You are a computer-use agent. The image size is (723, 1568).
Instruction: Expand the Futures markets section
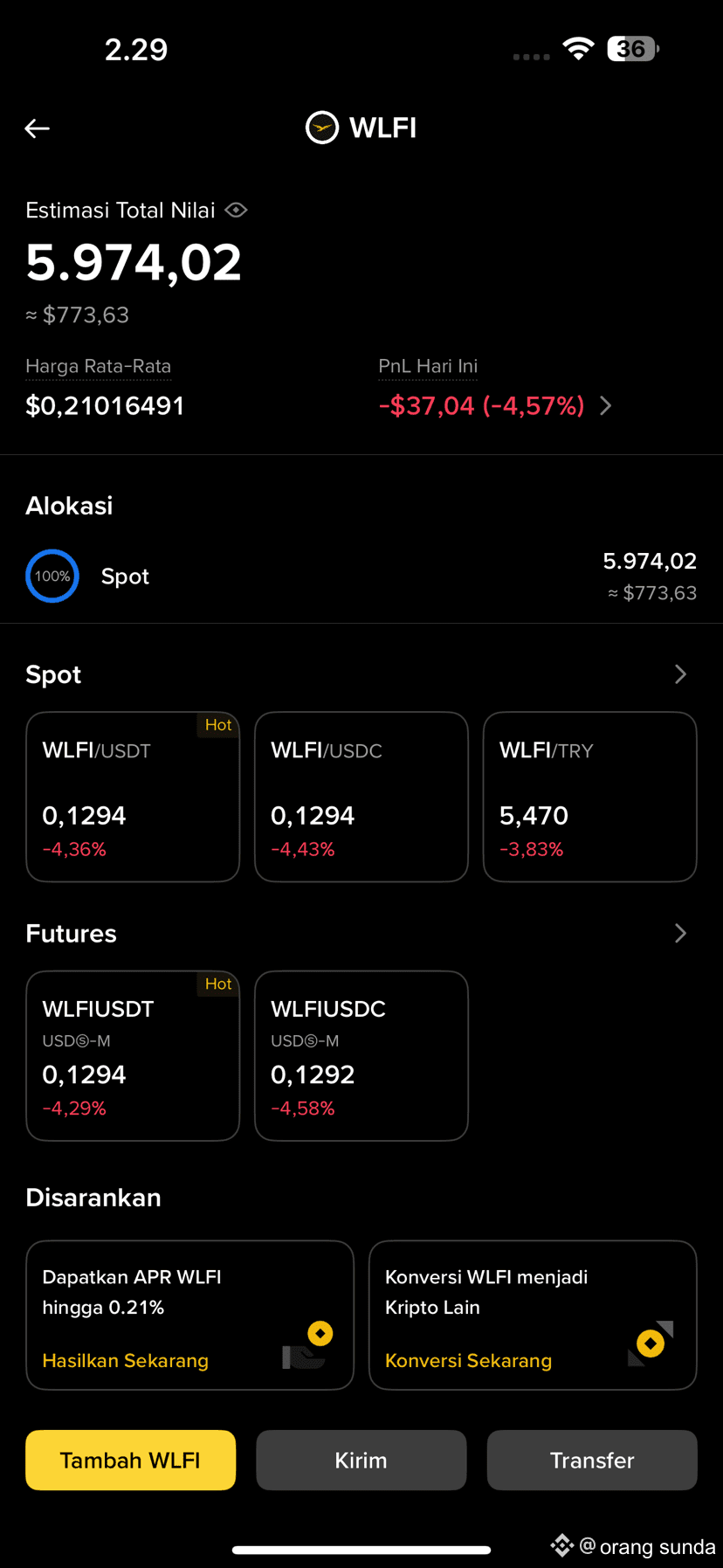coord(680,934)
